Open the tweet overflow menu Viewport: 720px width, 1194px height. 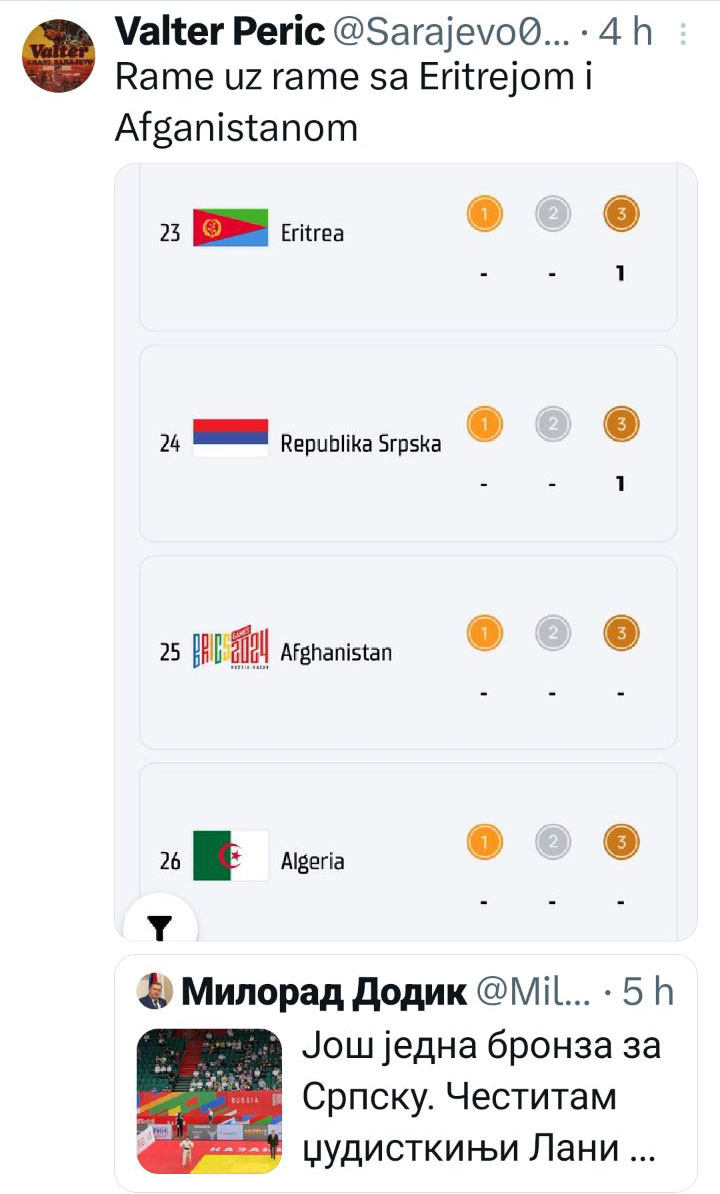pyautogui.click(x=683, y=35)
